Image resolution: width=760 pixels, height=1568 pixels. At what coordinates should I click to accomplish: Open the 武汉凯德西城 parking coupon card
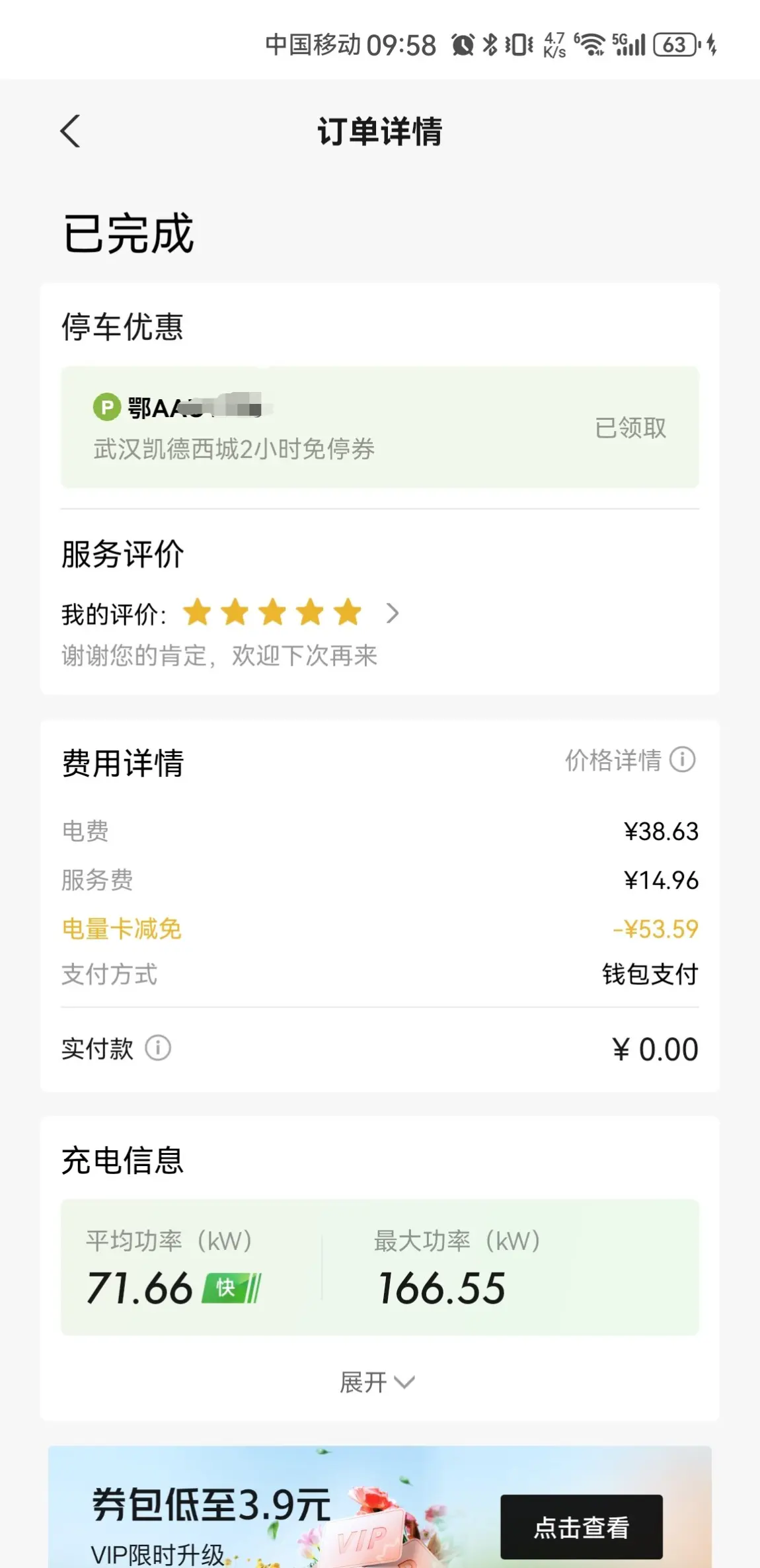point(380,427)
